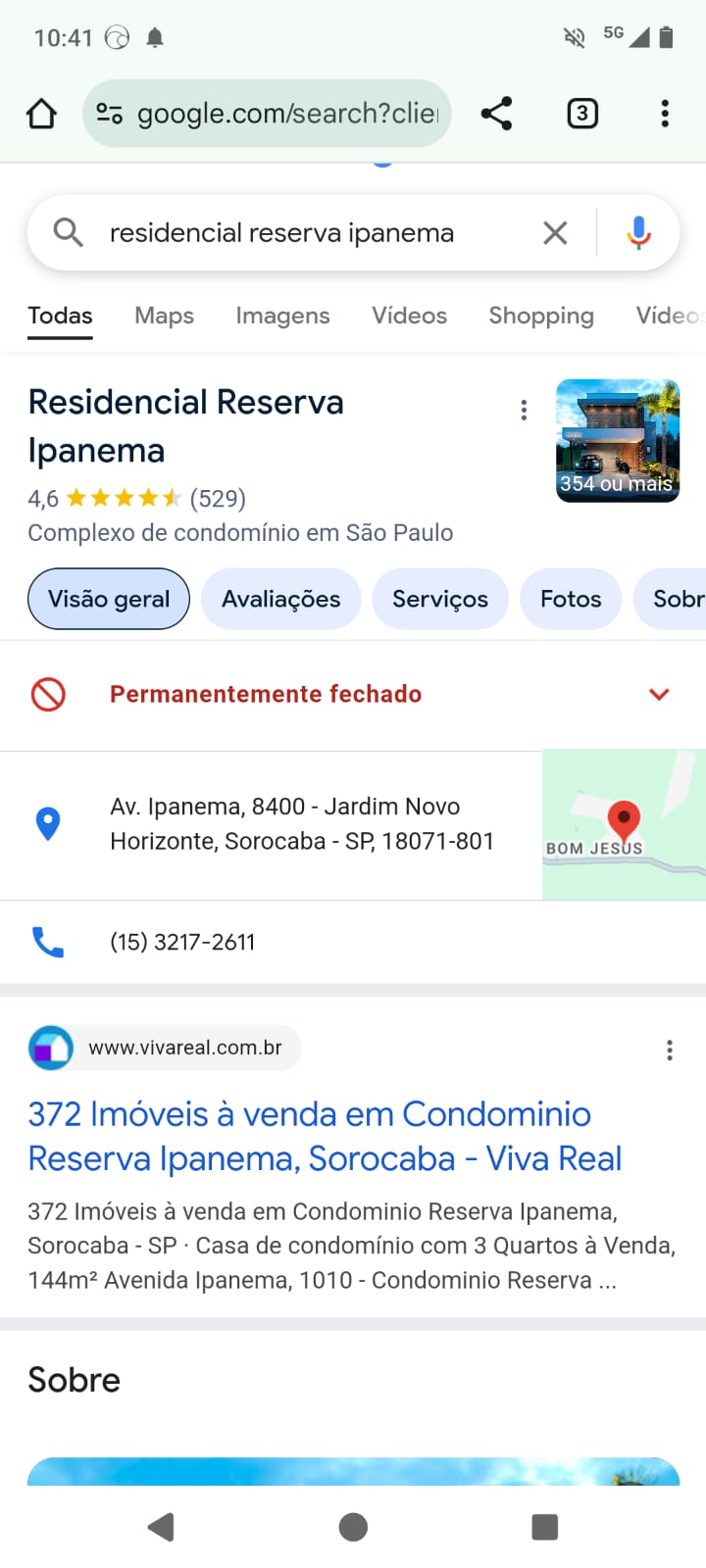706x1568 pixels.
Task: Share this search page
Action: (x=497, y=114)
